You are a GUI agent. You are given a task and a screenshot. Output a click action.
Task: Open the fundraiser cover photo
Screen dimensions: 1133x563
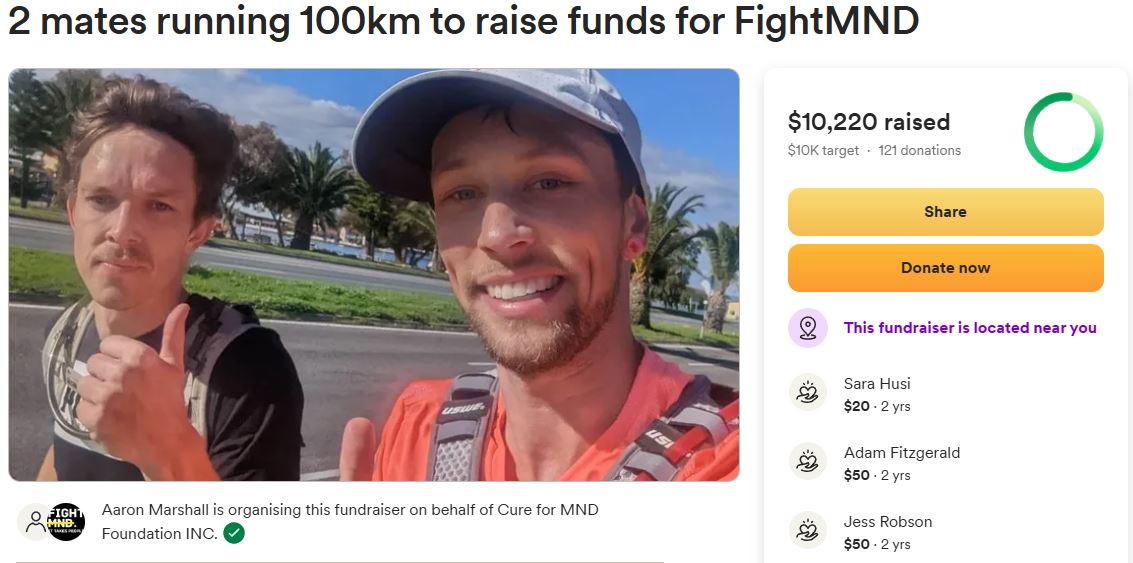coord(374,275)
